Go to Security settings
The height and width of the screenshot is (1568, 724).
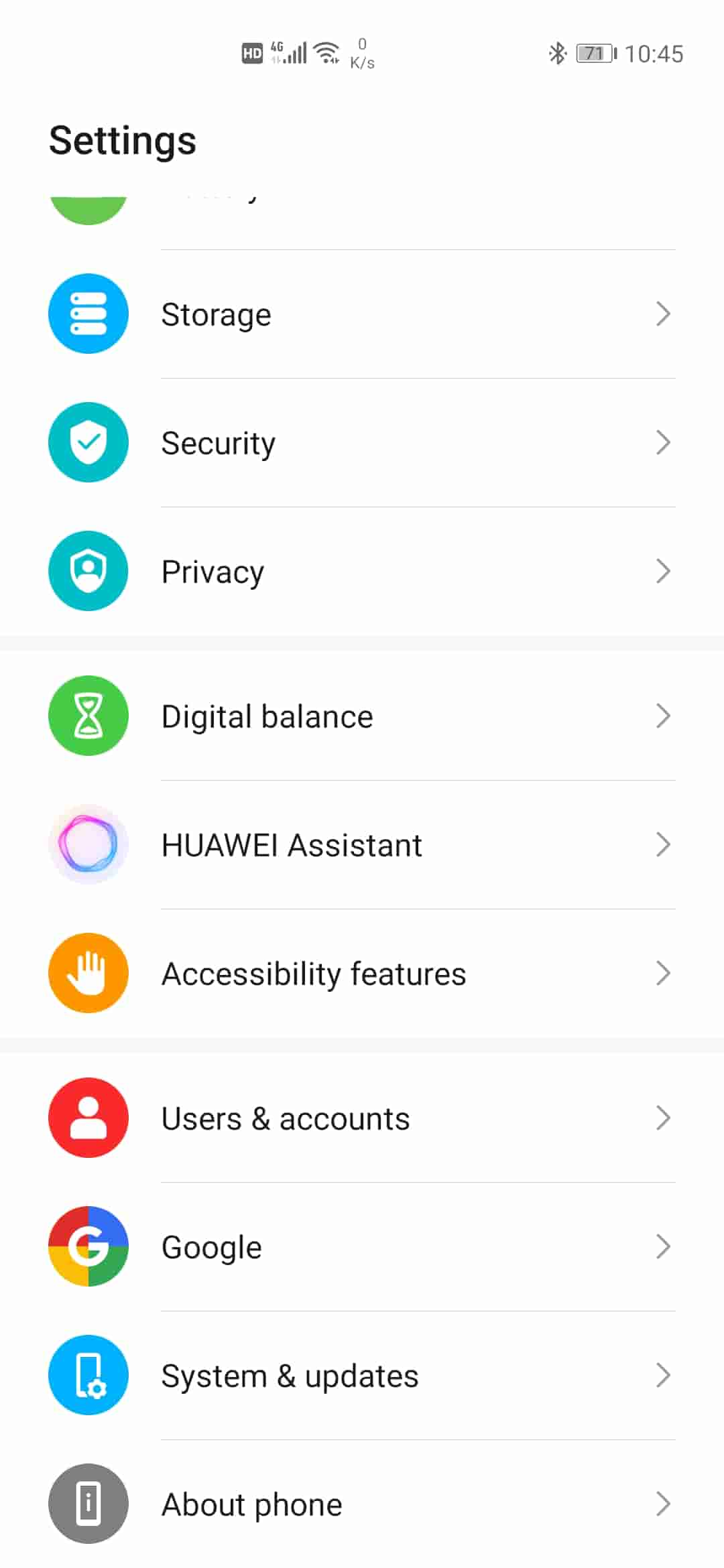click(x=362, y=443)
